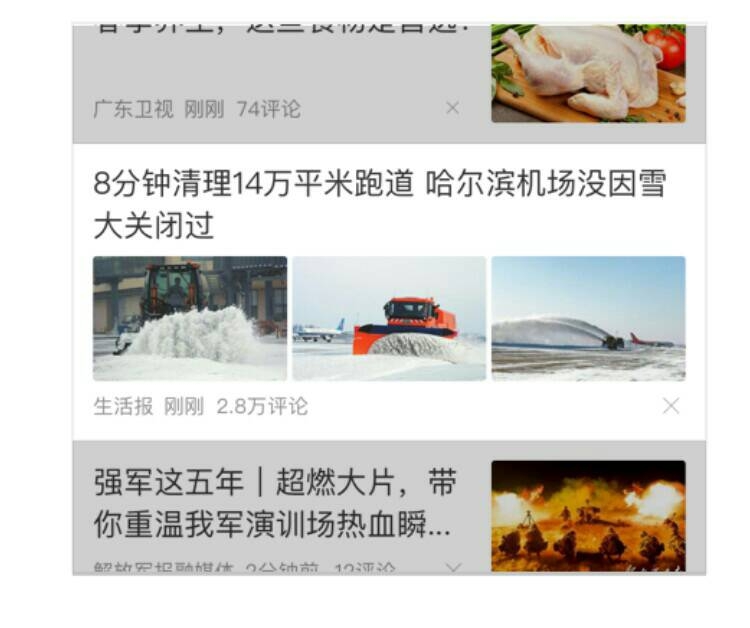Dismiss the 解放军报 military article
750x628 pixels.
tap(453, 567)
